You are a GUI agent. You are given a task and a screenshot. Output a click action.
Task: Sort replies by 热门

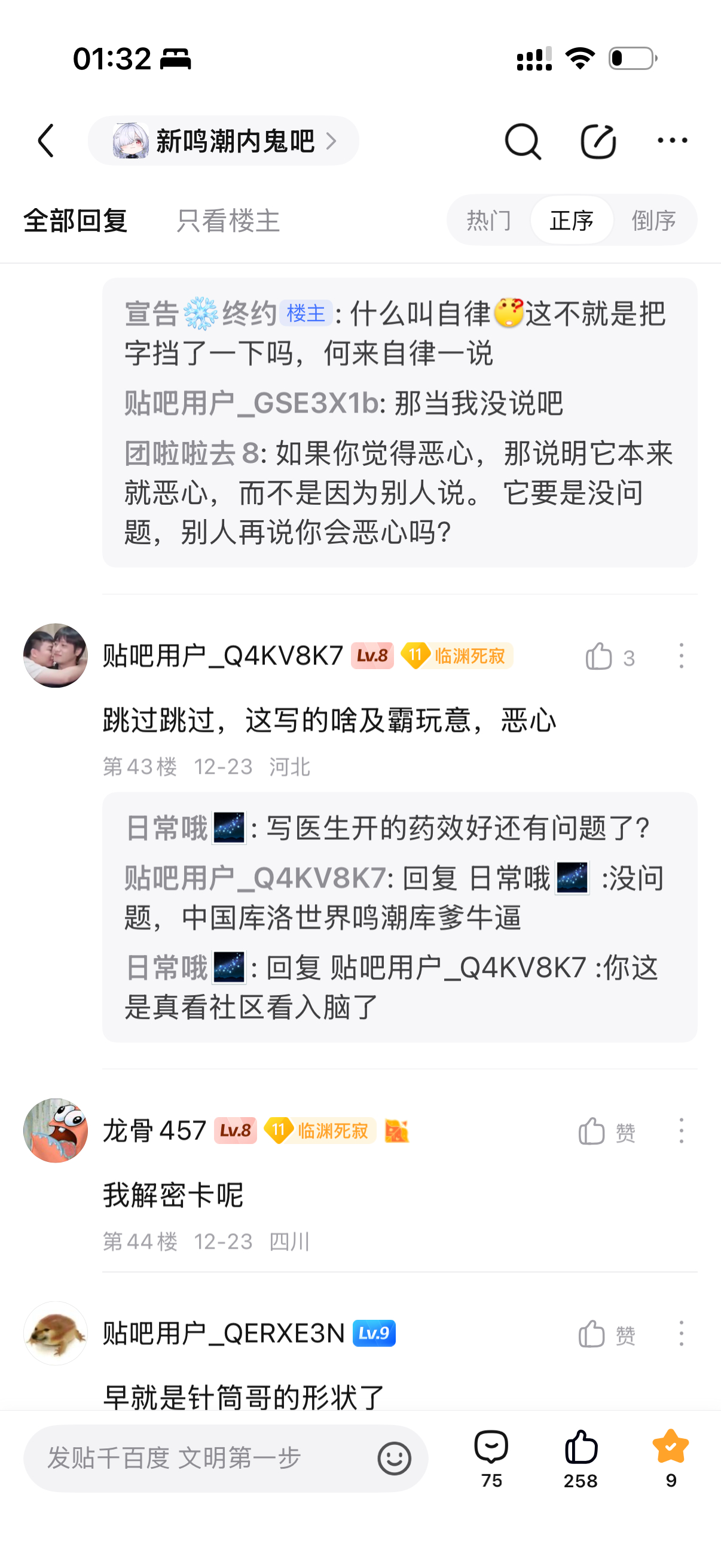488,220
